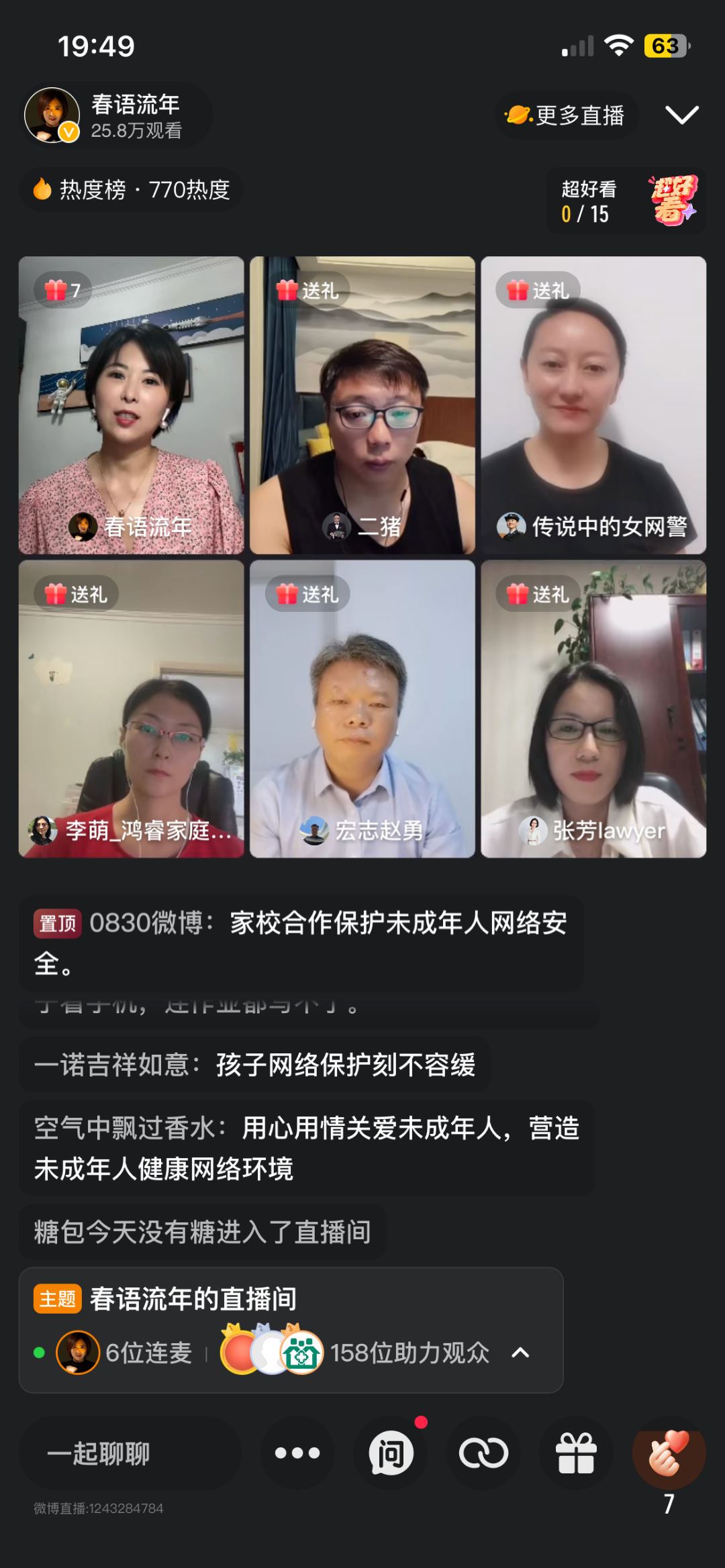Collapse the stream with the down chevron
This screenshot has width=725, height=1568.
[x=681, y=115]
